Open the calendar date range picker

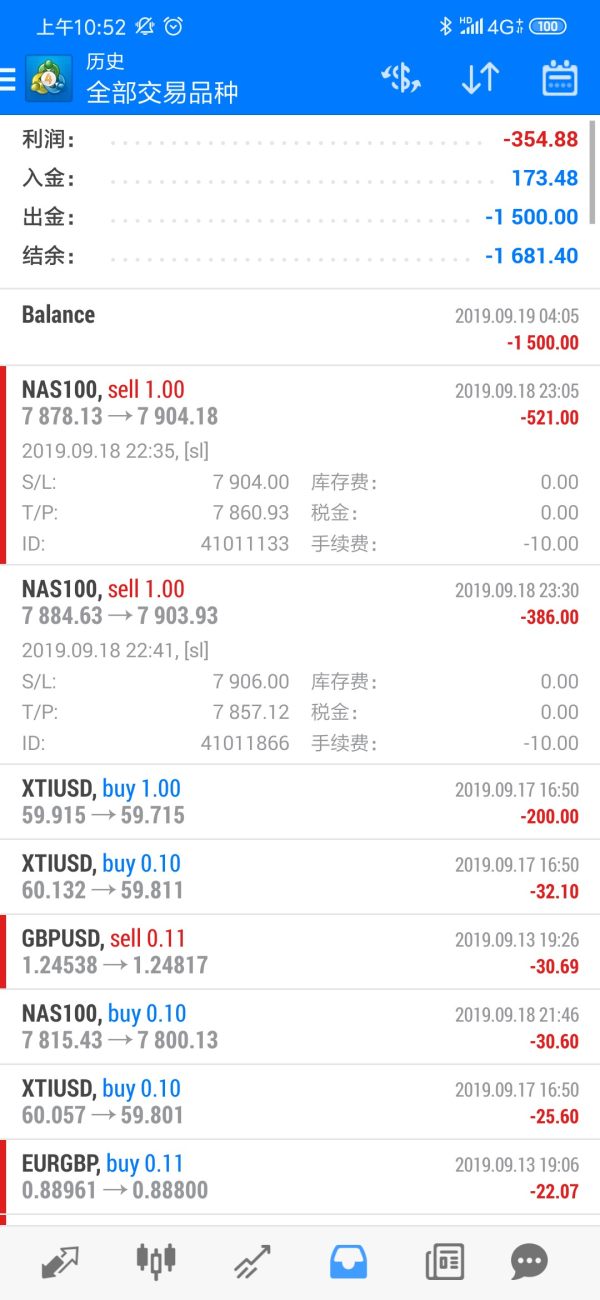point(560,79)
